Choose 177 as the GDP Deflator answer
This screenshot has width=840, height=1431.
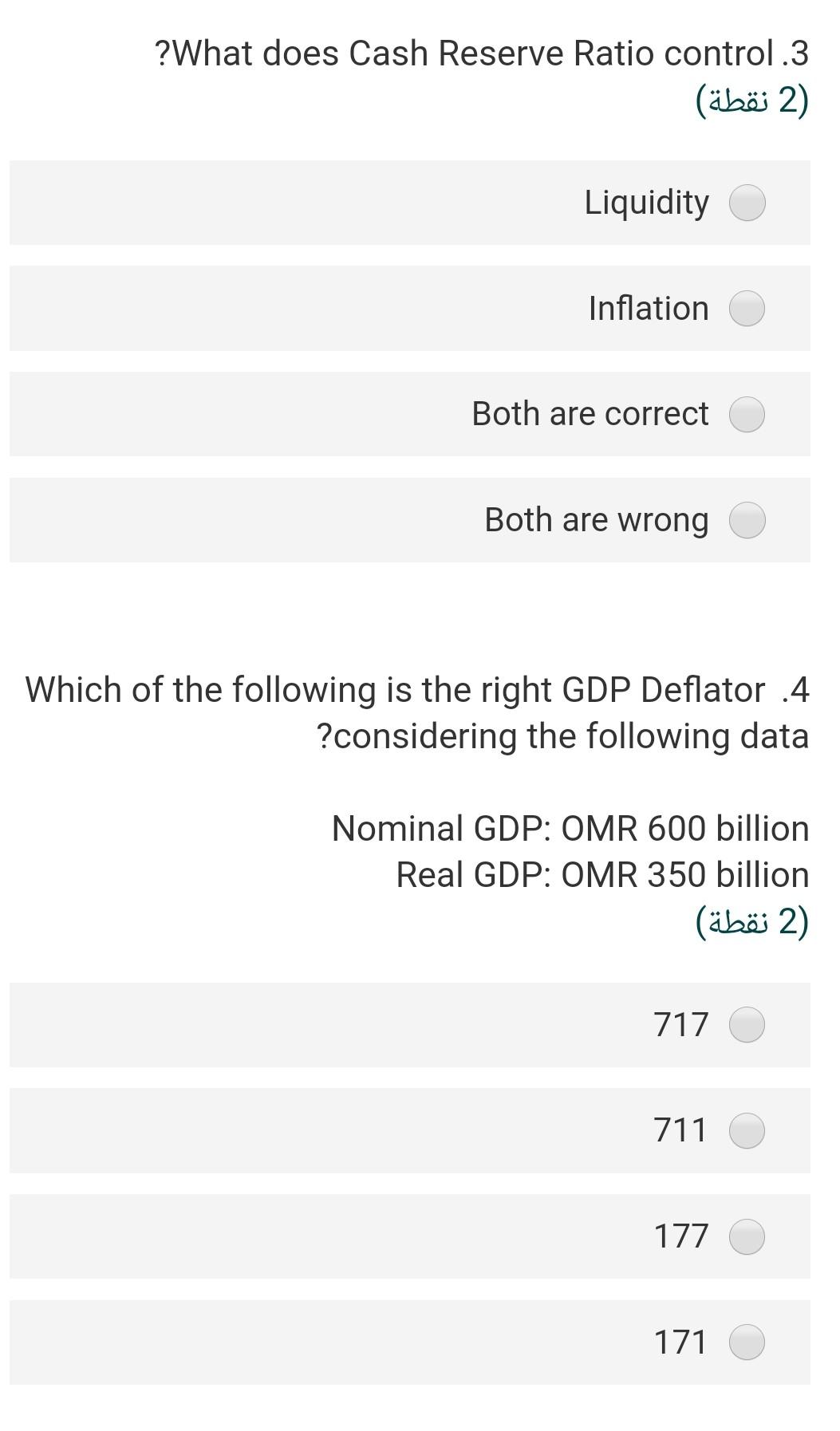[747, 1238]
